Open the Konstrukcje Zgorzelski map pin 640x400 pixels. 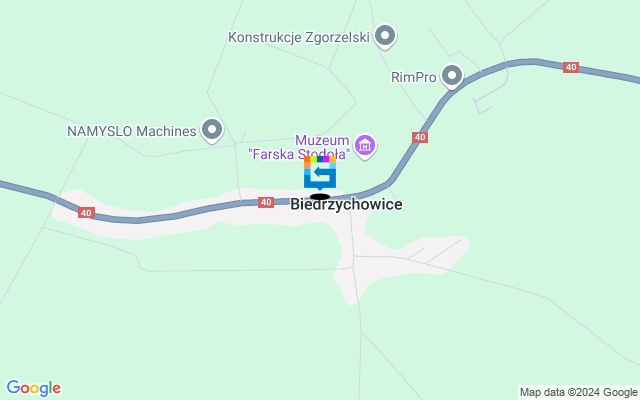point(385,37)
